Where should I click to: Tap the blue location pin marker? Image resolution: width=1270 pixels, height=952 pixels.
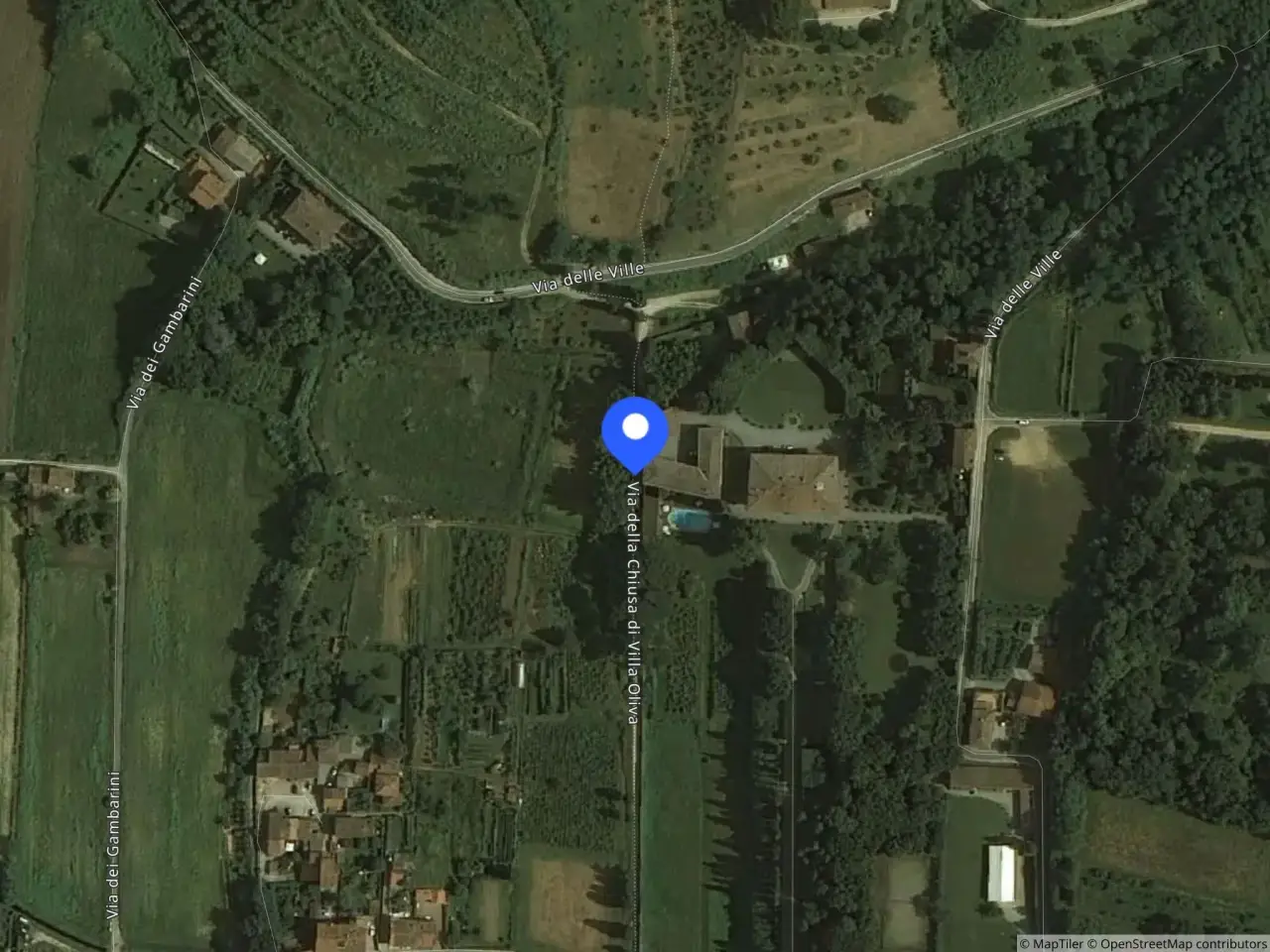click(x=635, y=433)
